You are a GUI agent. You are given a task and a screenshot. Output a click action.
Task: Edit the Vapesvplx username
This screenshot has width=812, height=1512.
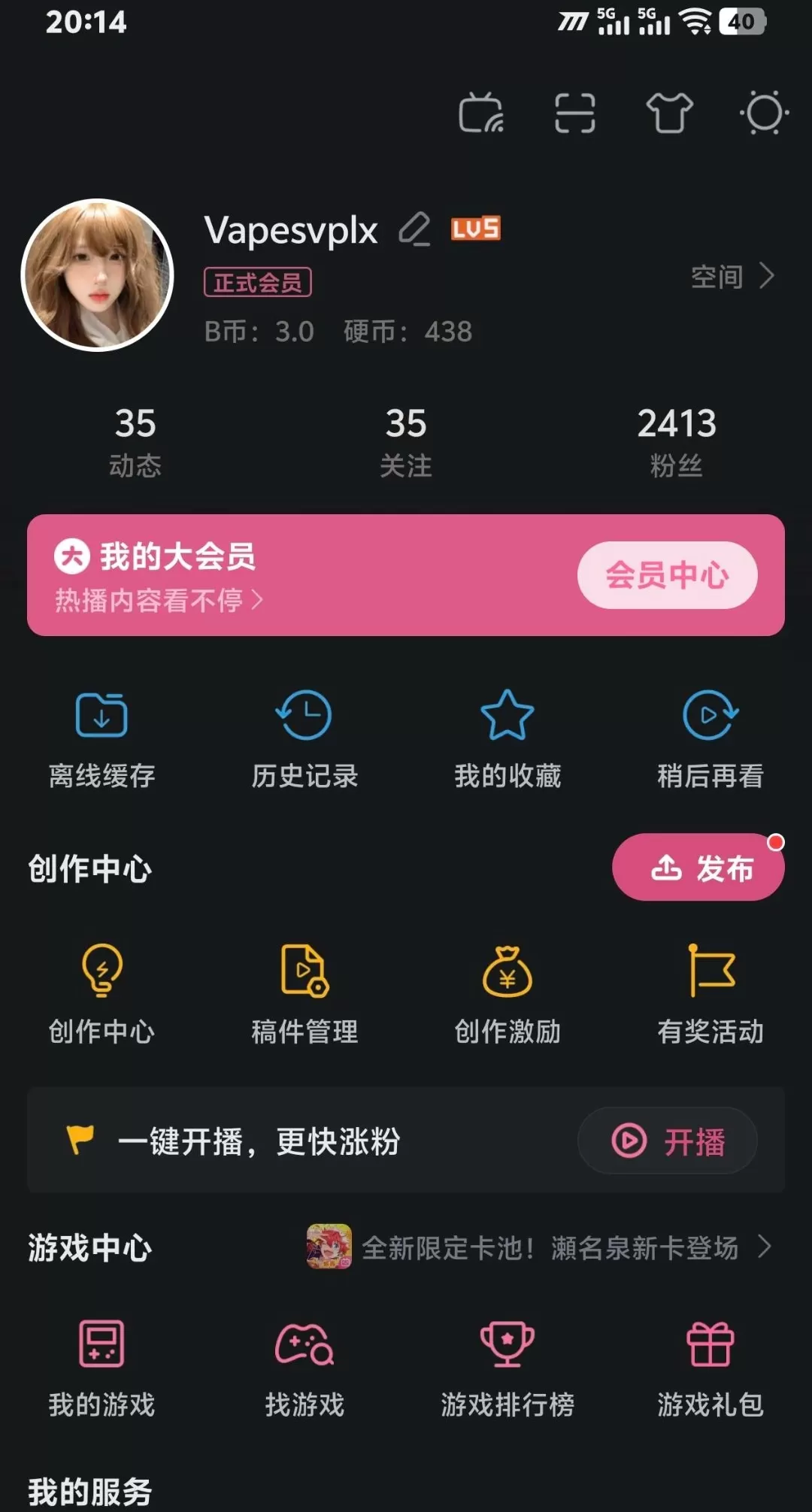tap(414, 229)
